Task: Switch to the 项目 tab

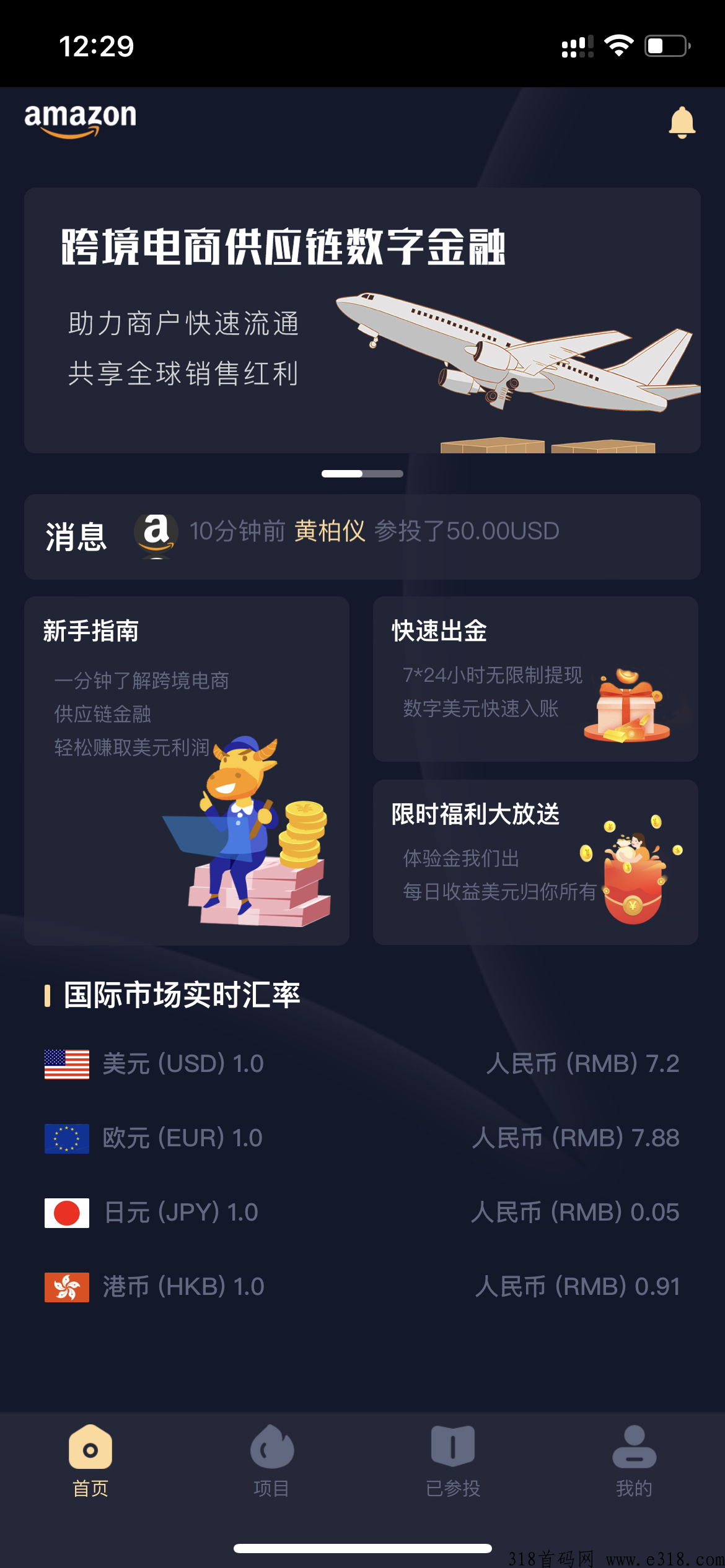Action: [271, 1460]
